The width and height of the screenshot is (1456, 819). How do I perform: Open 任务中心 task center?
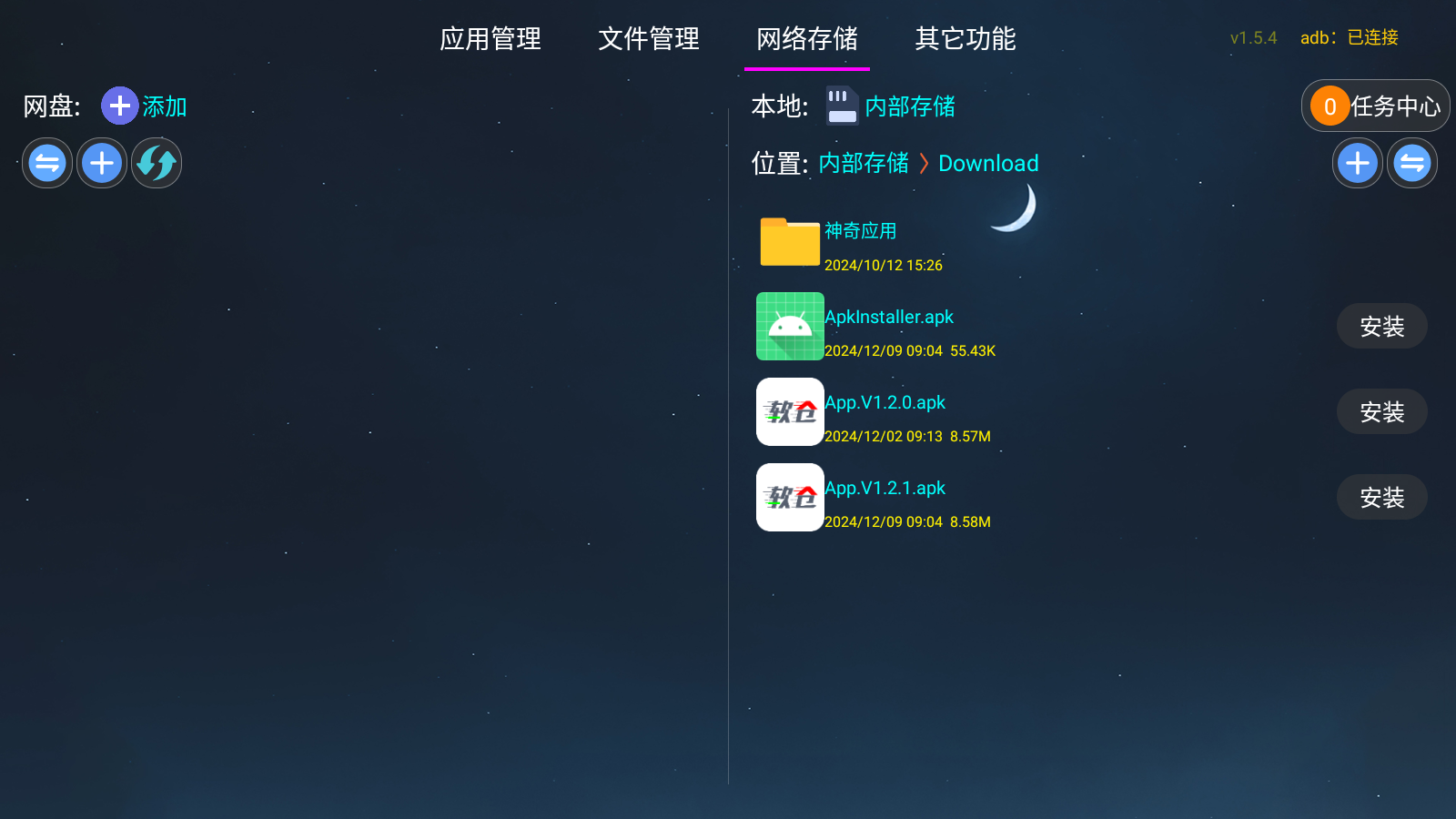[1376, 106]
